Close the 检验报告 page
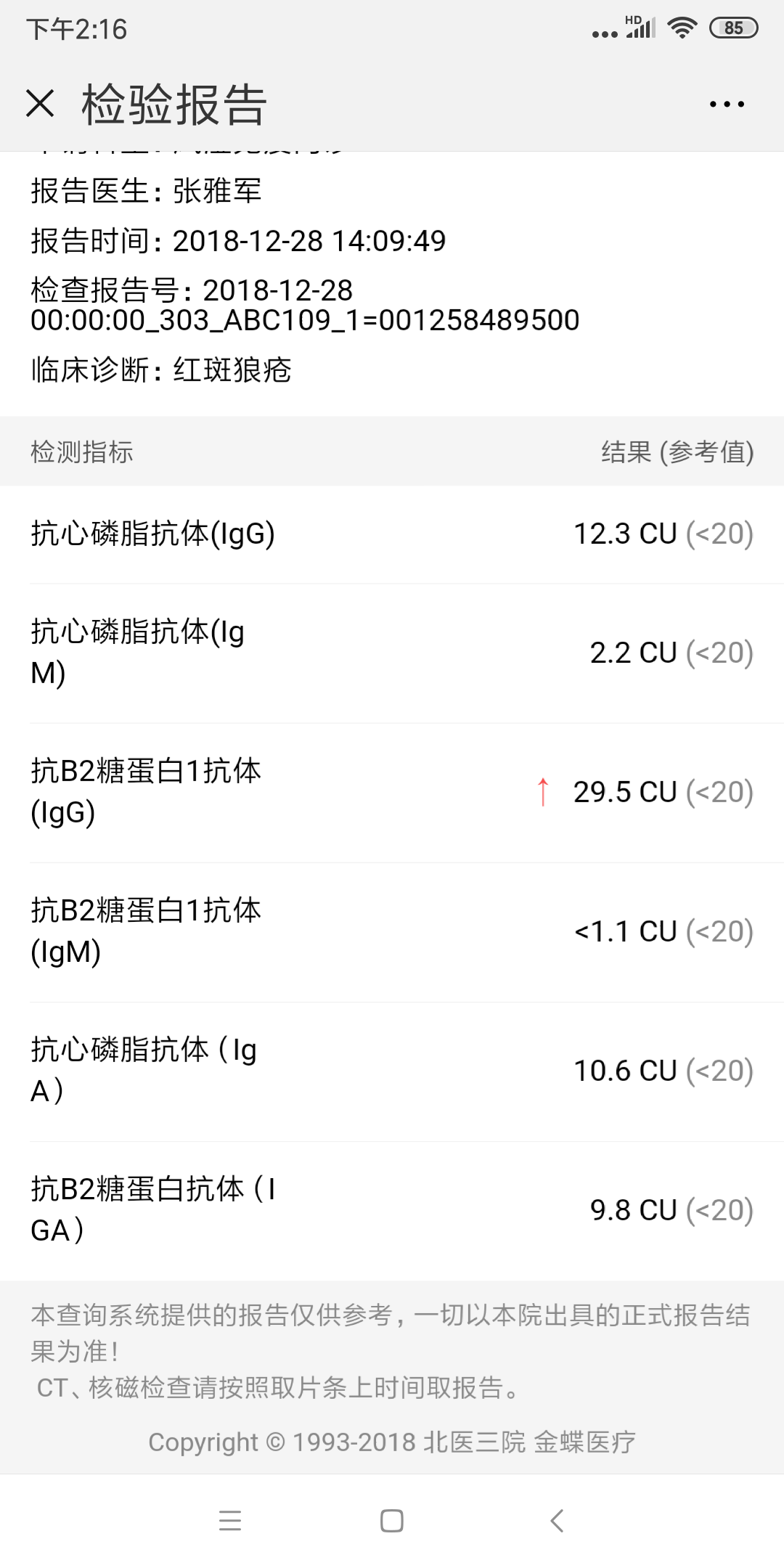The height and width of the screenshot is (1568, 784). click(40, 103)
